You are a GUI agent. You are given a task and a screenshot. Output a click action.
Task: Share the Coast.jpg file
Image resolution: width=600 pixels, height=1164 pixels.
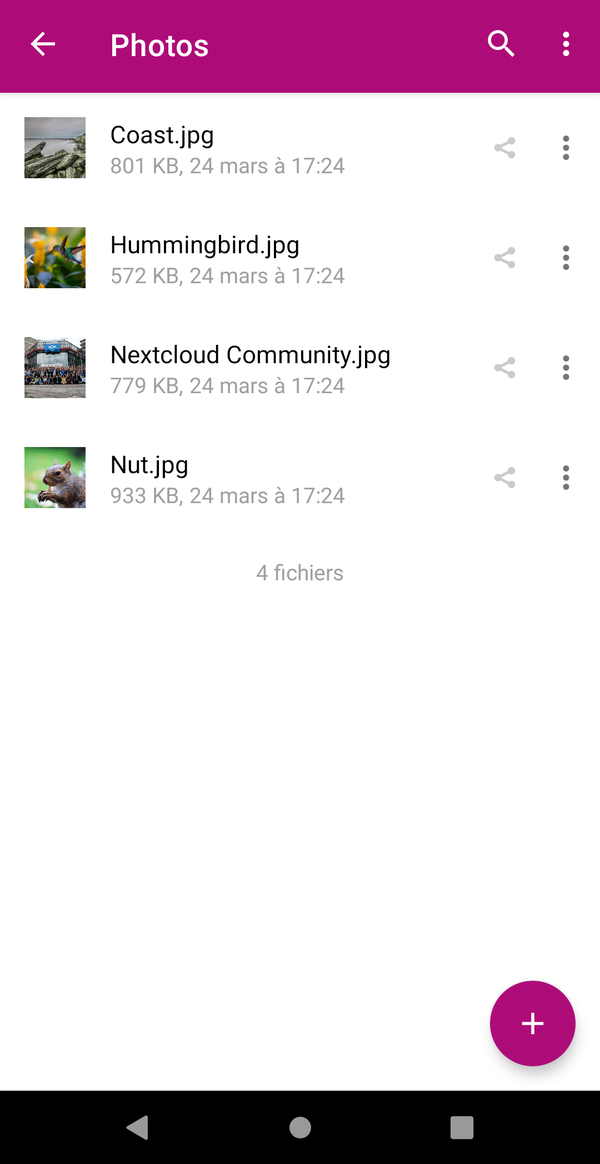coord(505,148)
